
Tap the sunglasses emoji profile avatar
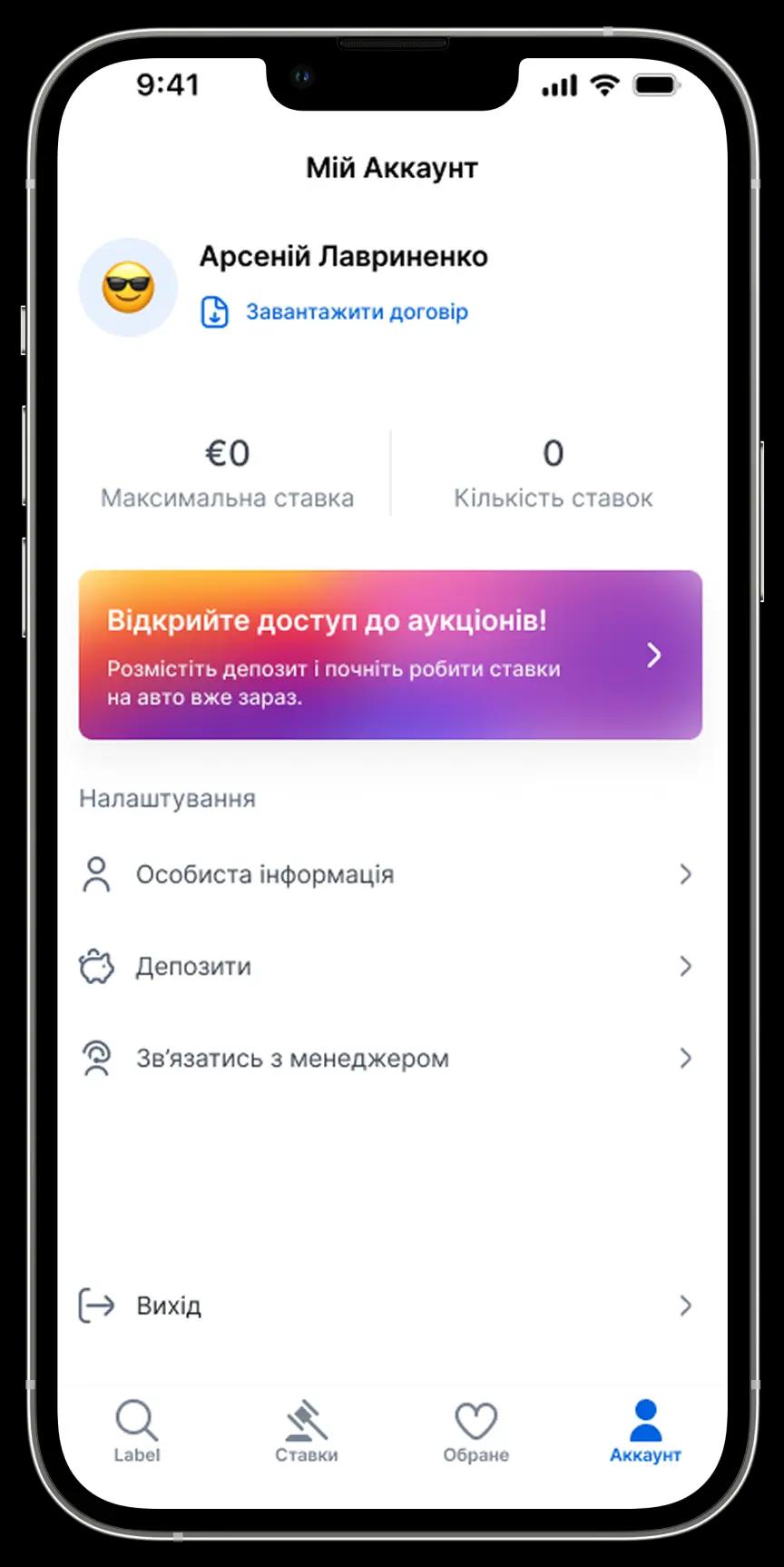(x=128, y=288)
